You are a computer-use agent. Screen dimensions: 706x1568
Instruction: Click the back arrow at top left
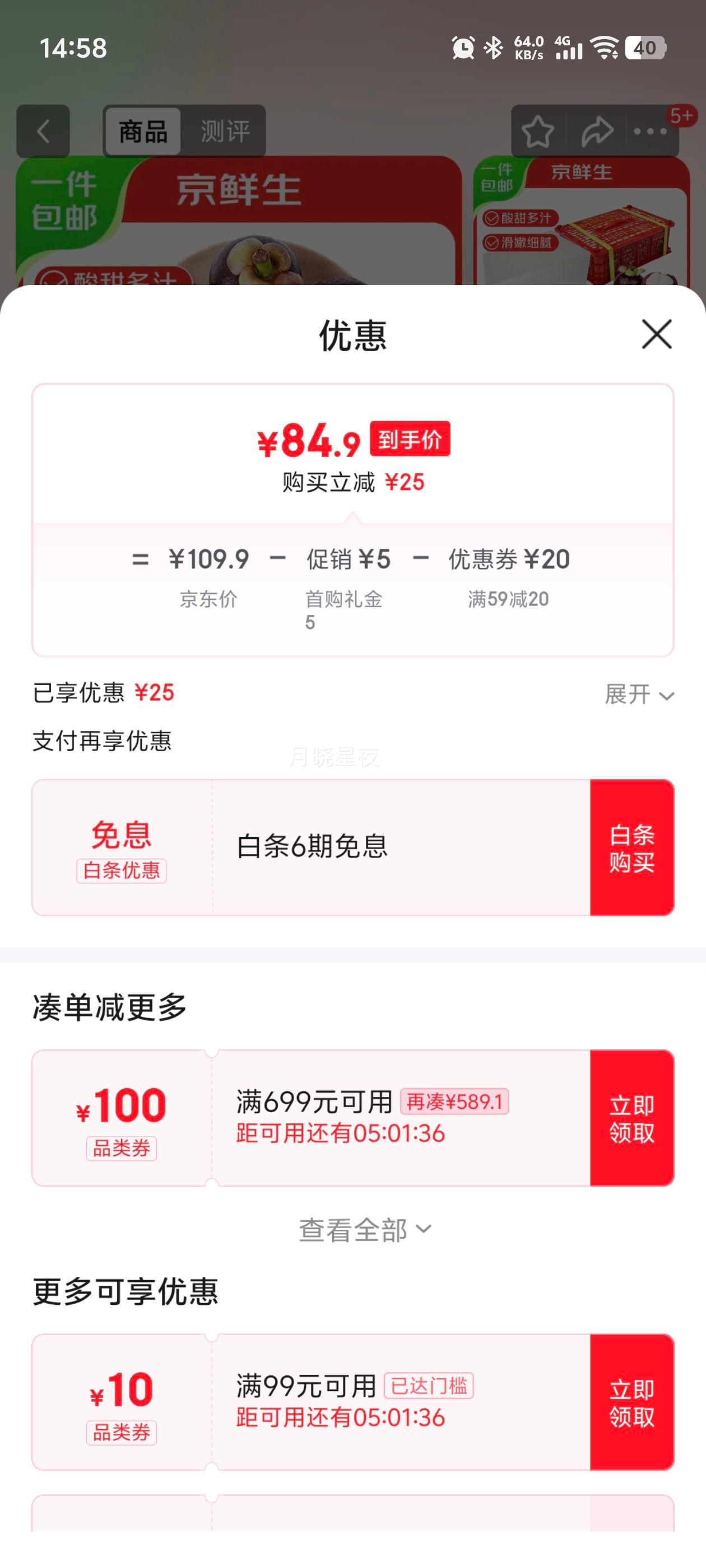coord(43,132)
